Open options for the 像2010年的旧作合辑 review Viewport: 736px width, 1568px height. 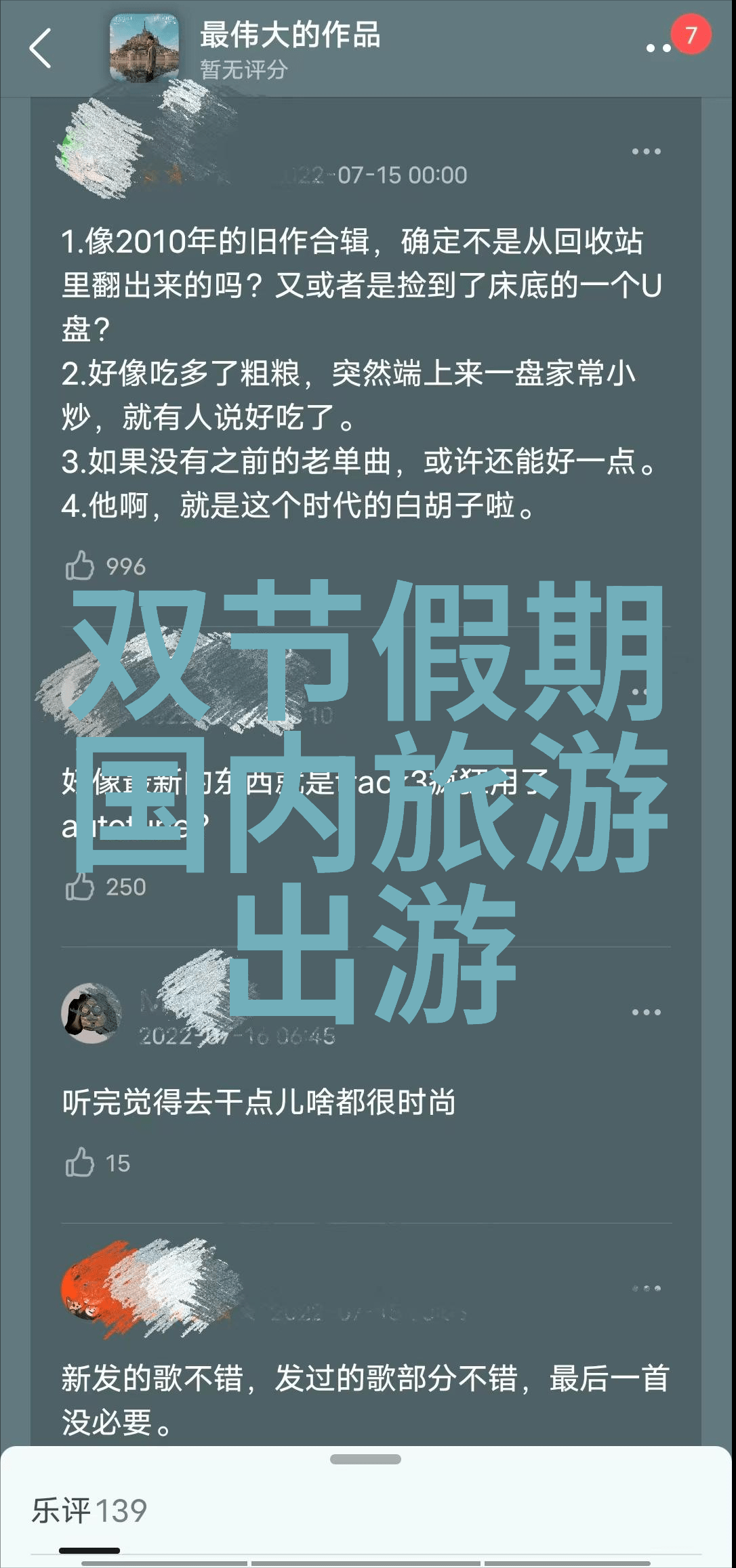tap(645, 152)
